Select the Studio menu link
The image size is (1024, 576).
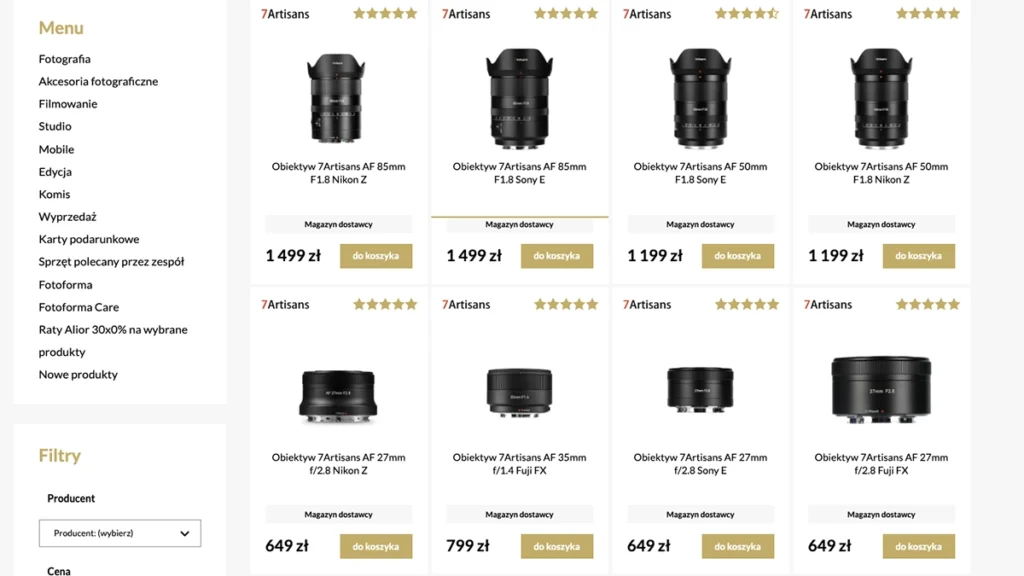click(x=55, y=127)
